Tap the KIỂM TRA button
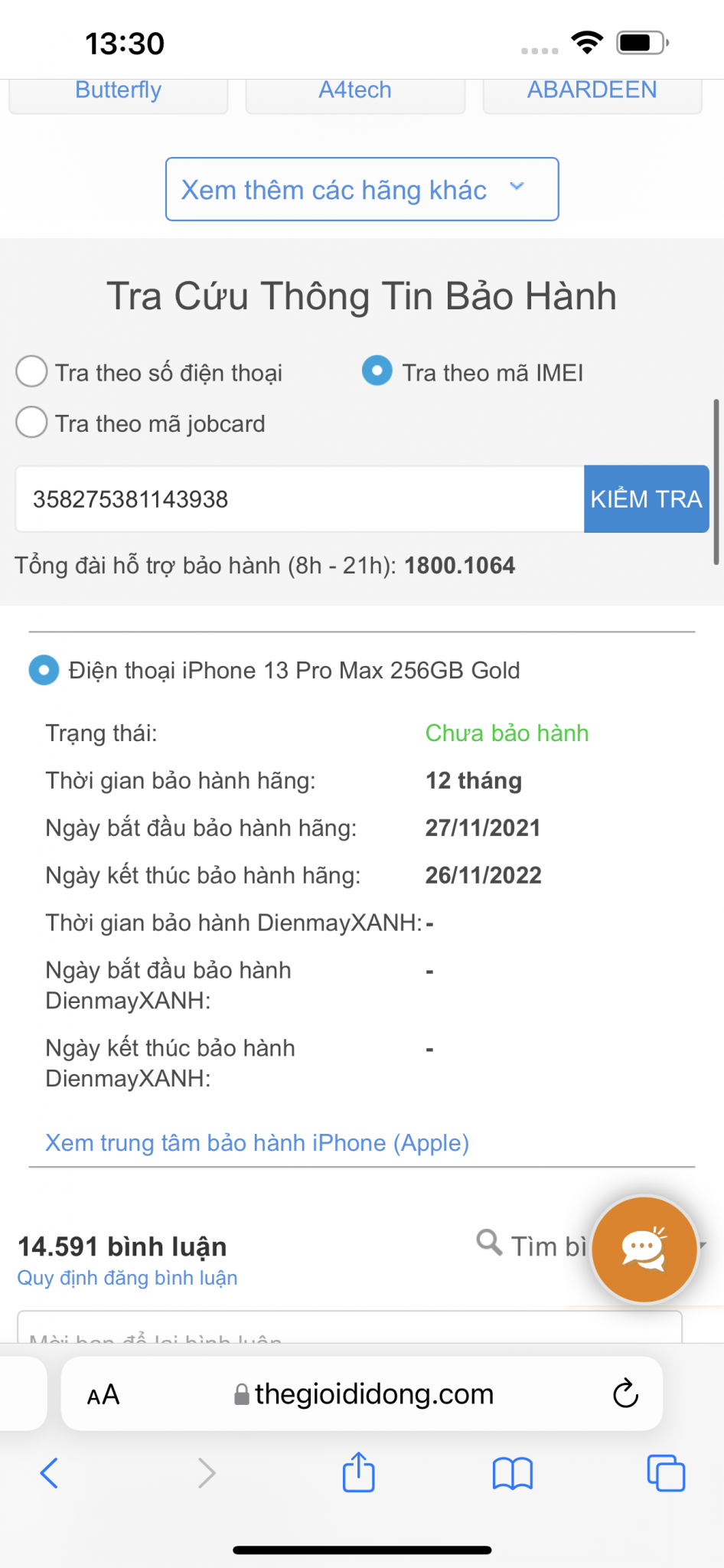The height and width of the screenshot is (1568, 724). 646,499
